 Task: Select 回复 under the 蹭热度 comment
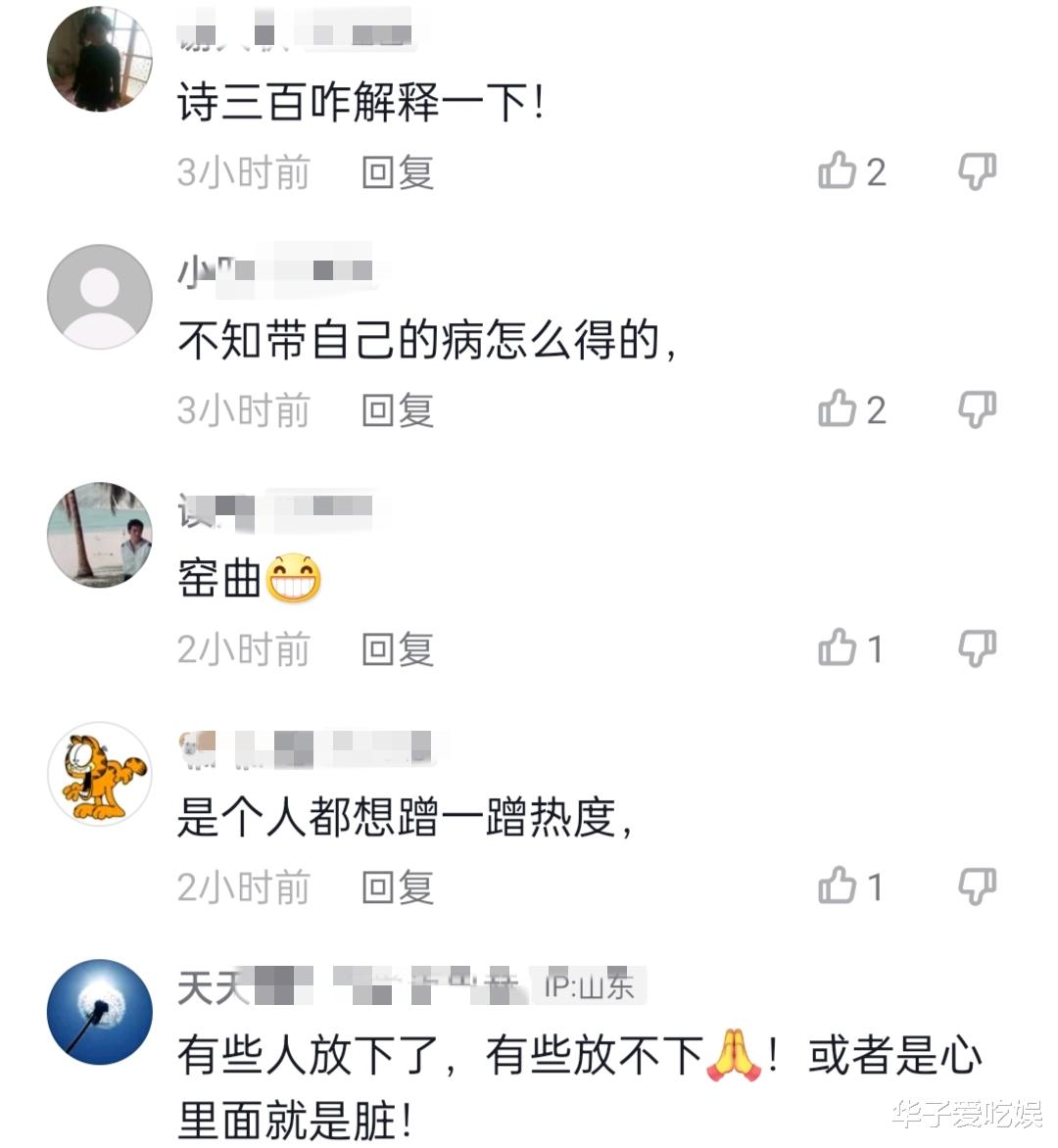[396, 887]
